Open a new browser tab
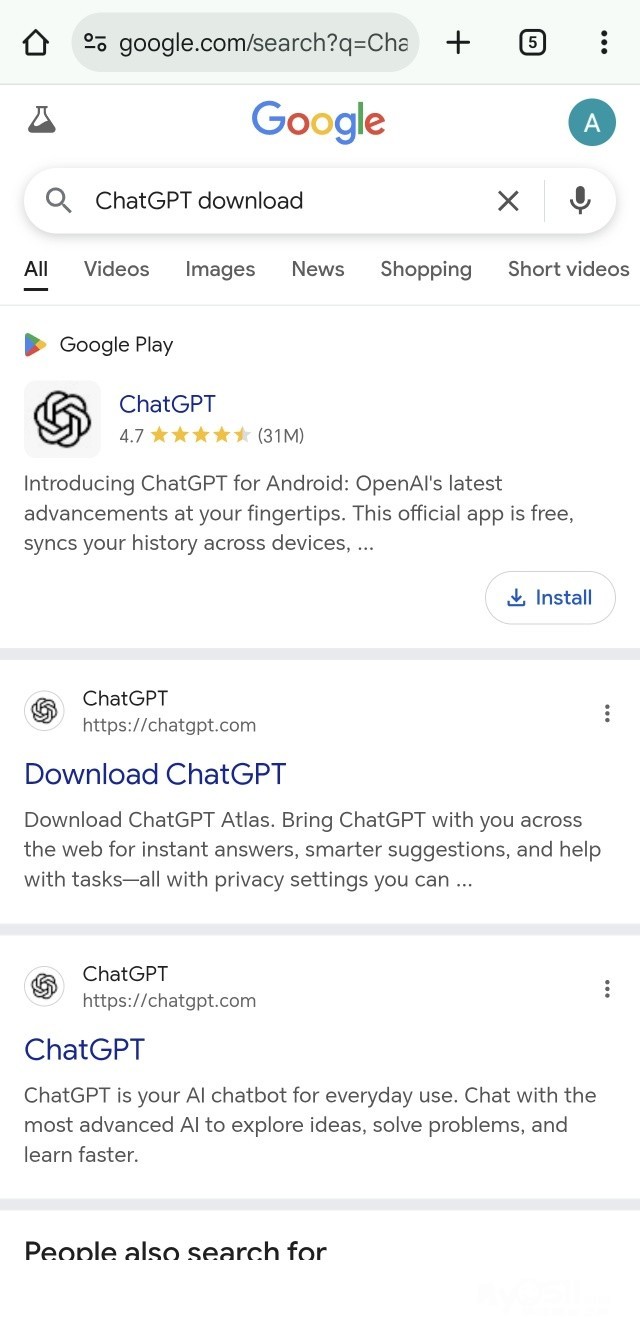 pos(458,42)
